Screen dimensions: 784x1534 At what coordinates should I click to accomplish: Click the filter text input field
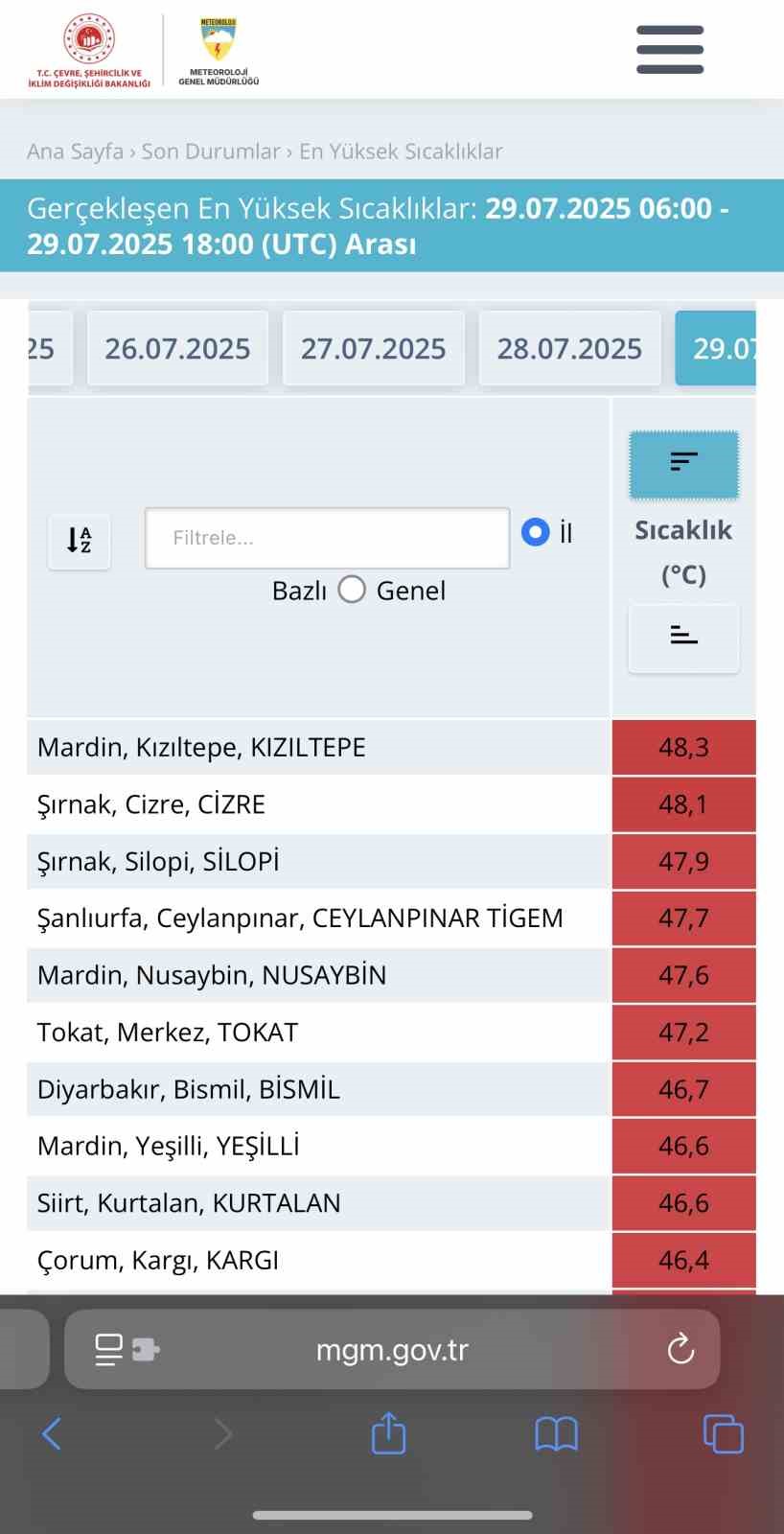click(327, 538)
